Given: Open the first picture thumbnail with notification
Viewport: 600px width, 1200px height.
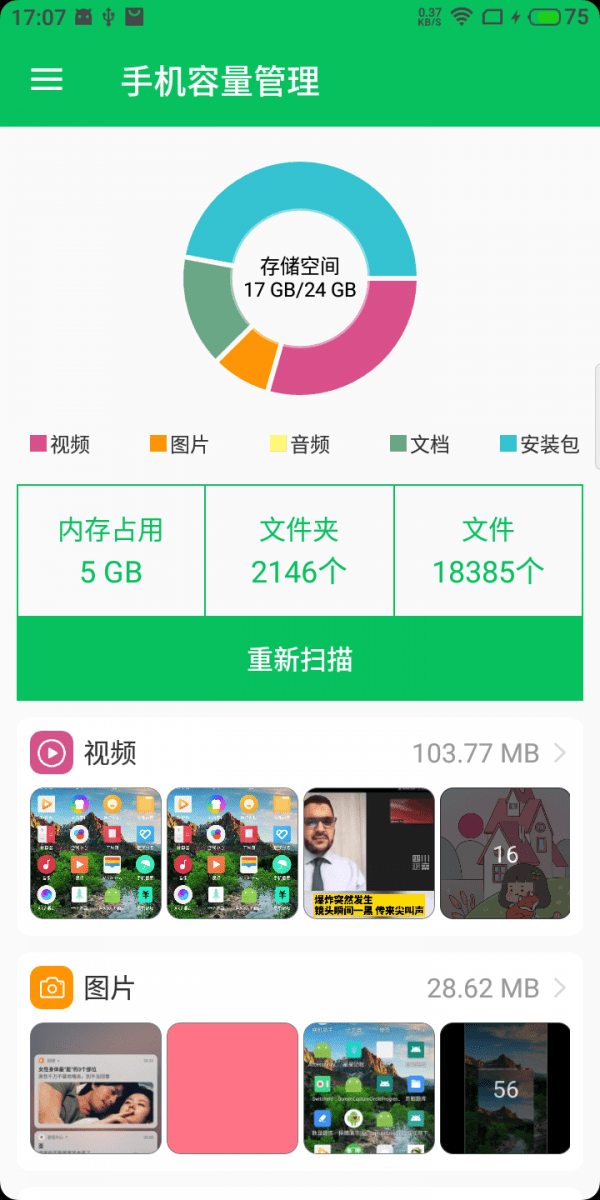Looking at the screenshot, I should pyautogui.click(x=96, y=1088).
